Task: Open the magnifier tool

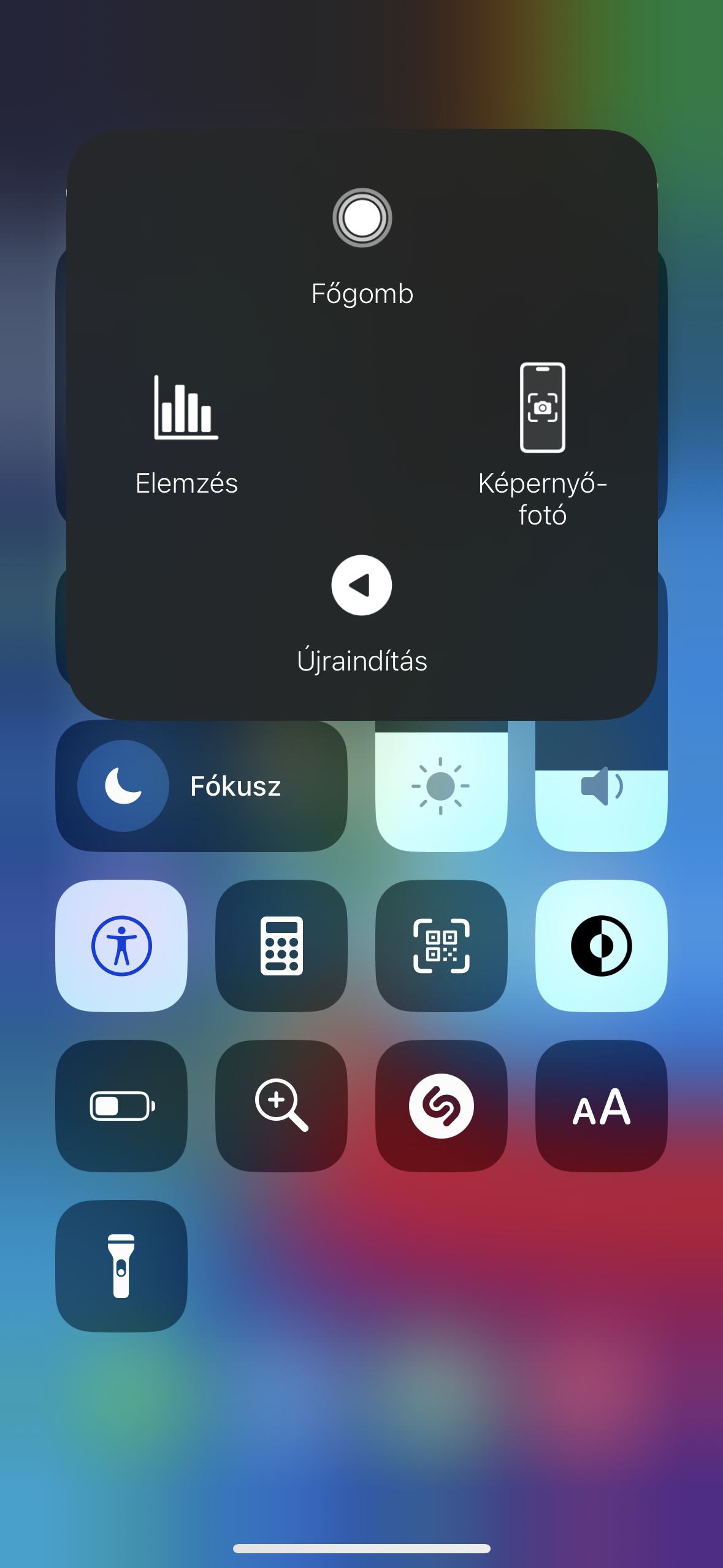Action: pyautogui.click(x=281, y=1106)
